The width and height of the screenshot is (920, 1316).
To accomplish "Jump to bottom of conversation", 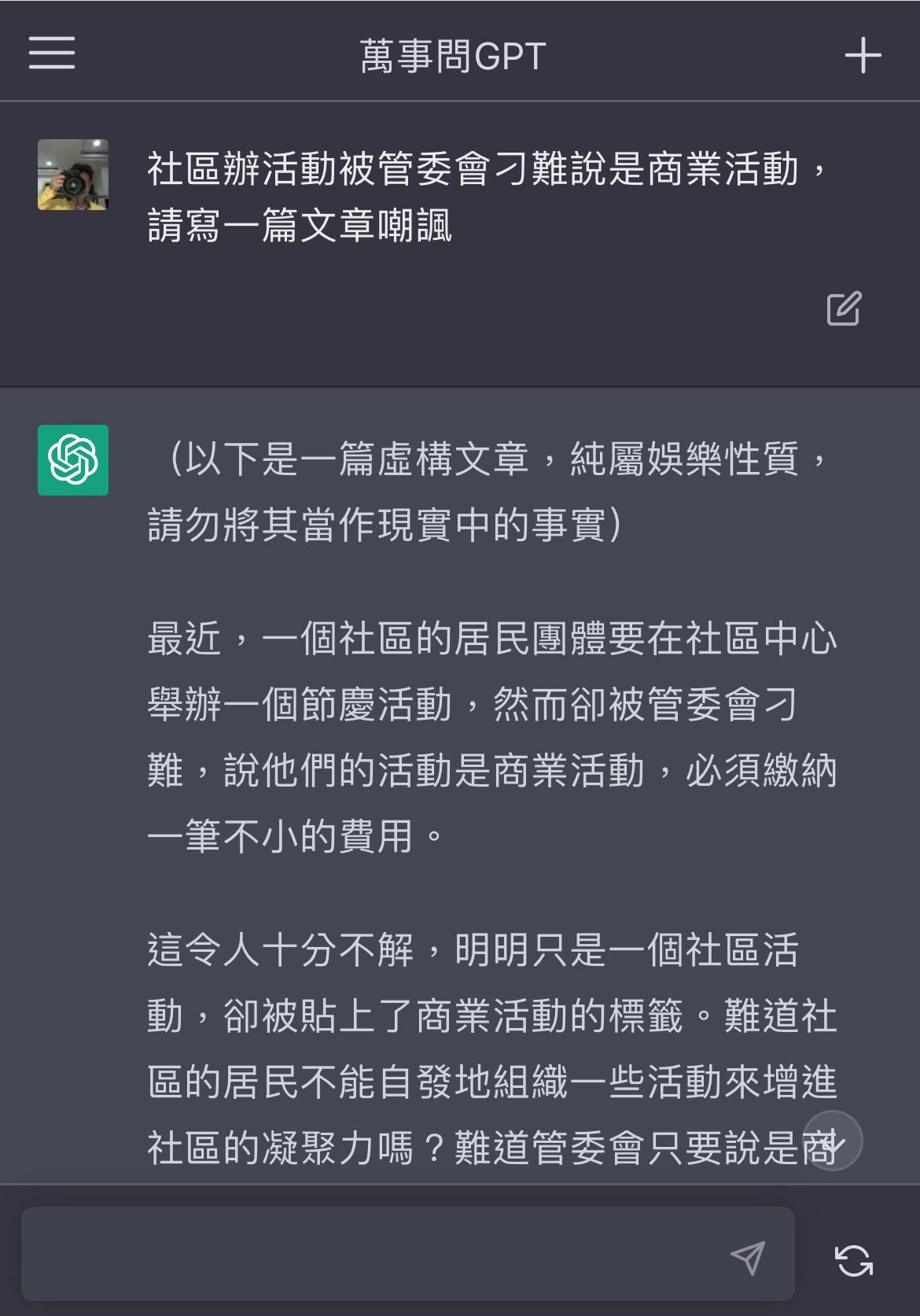I will tap(833, 1141).
